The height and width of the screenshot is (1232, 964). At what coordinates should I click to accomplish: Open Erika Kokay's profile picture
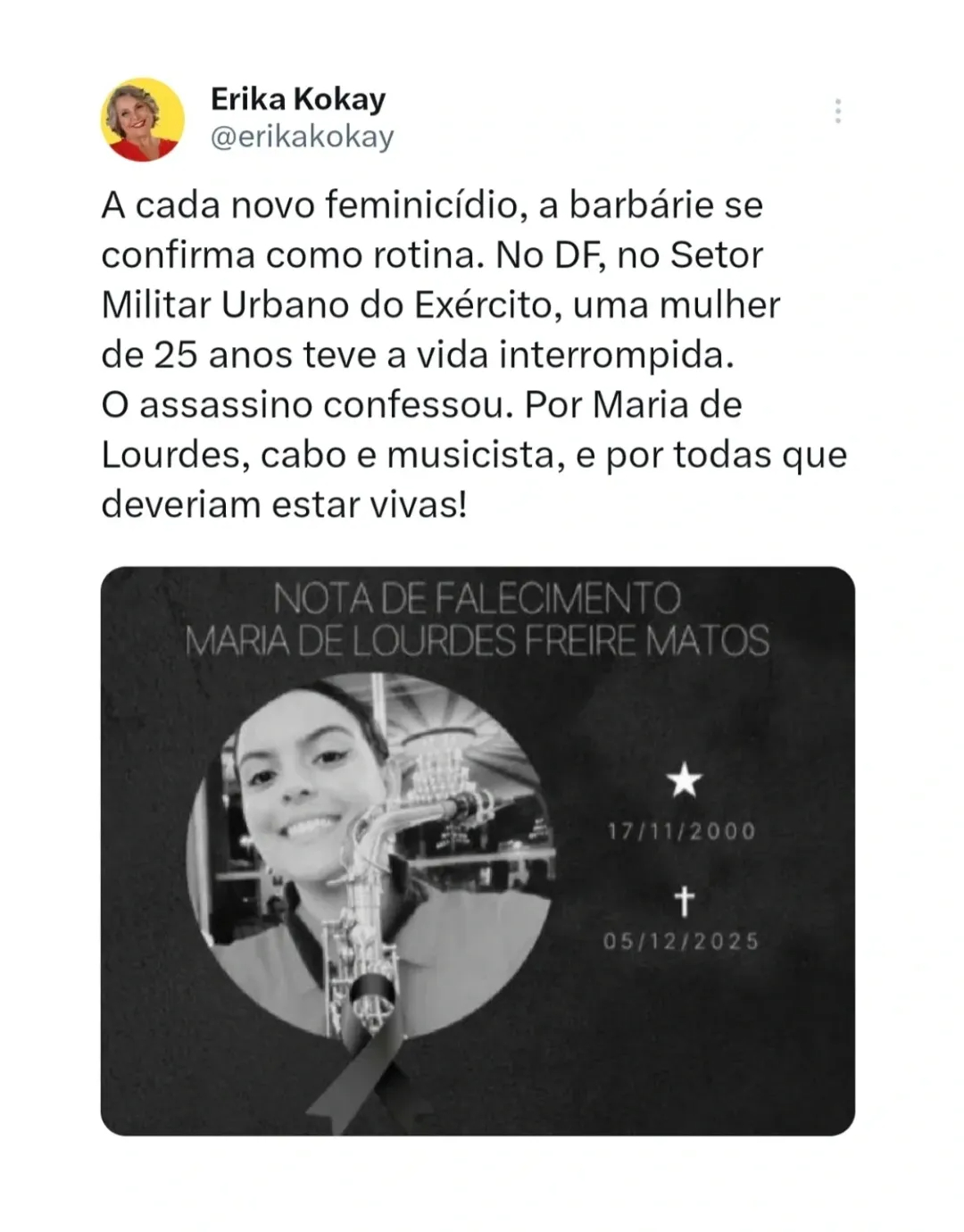click(143, 120)
